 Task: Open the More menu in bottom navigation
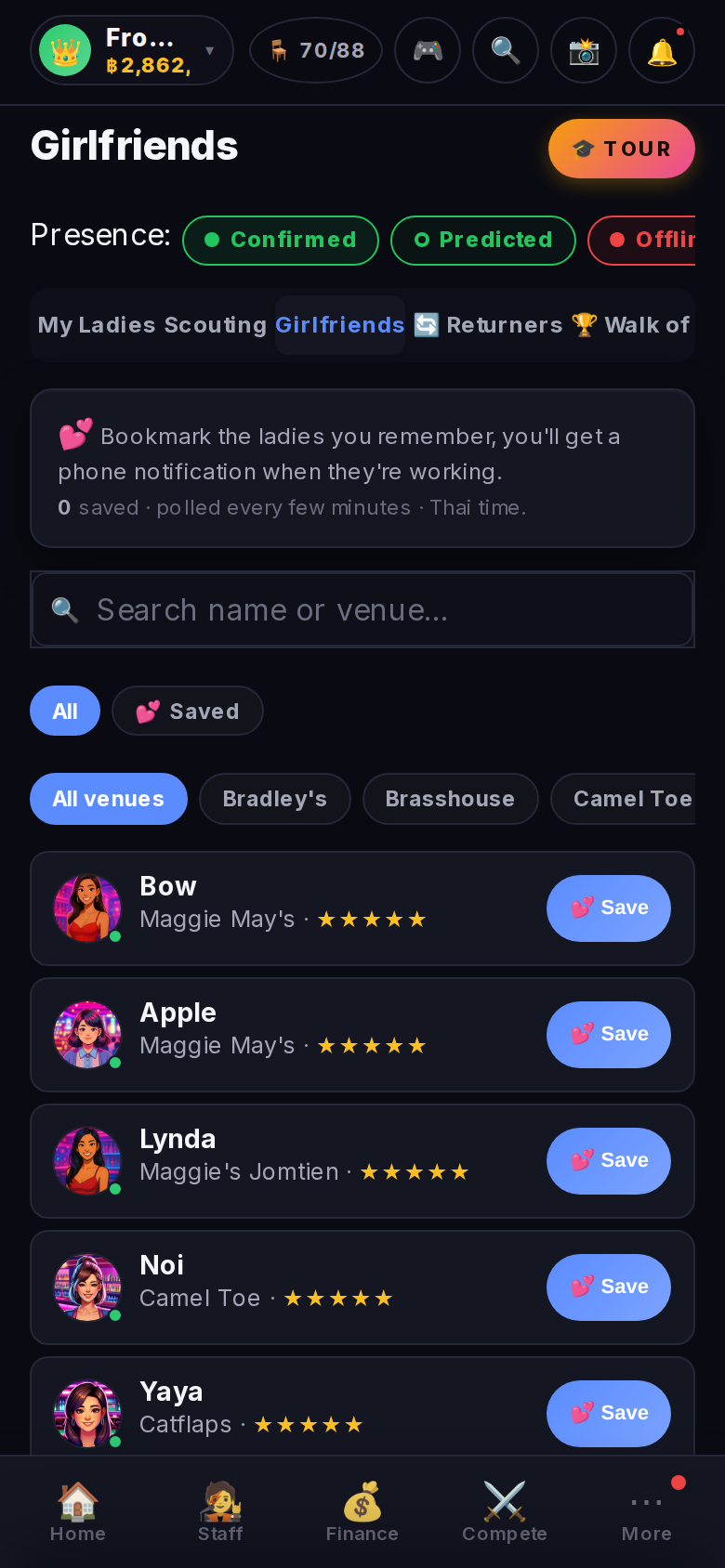pos(647,1512)
